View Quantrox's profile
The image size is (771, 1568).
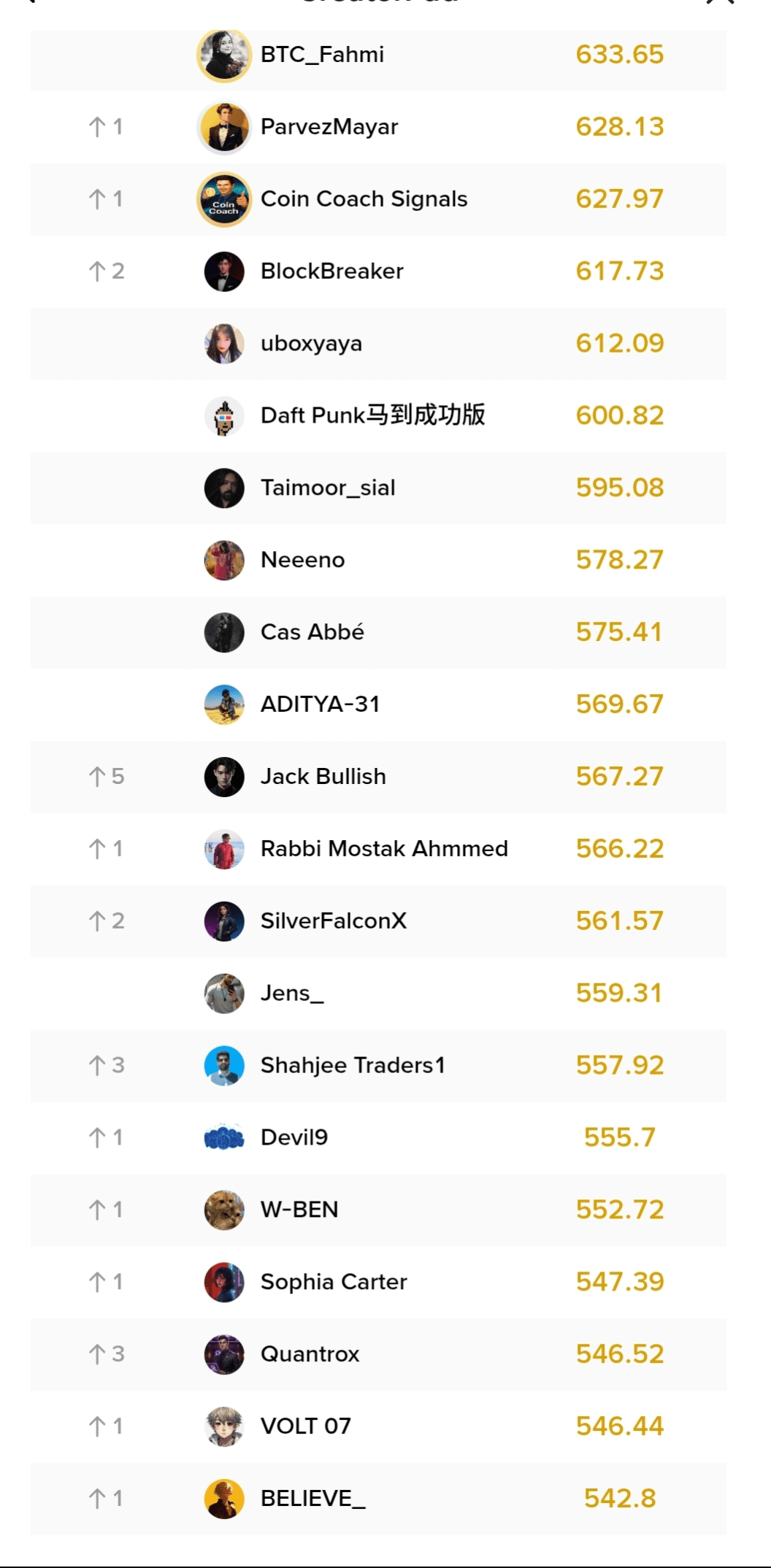tap(310, 1354)
